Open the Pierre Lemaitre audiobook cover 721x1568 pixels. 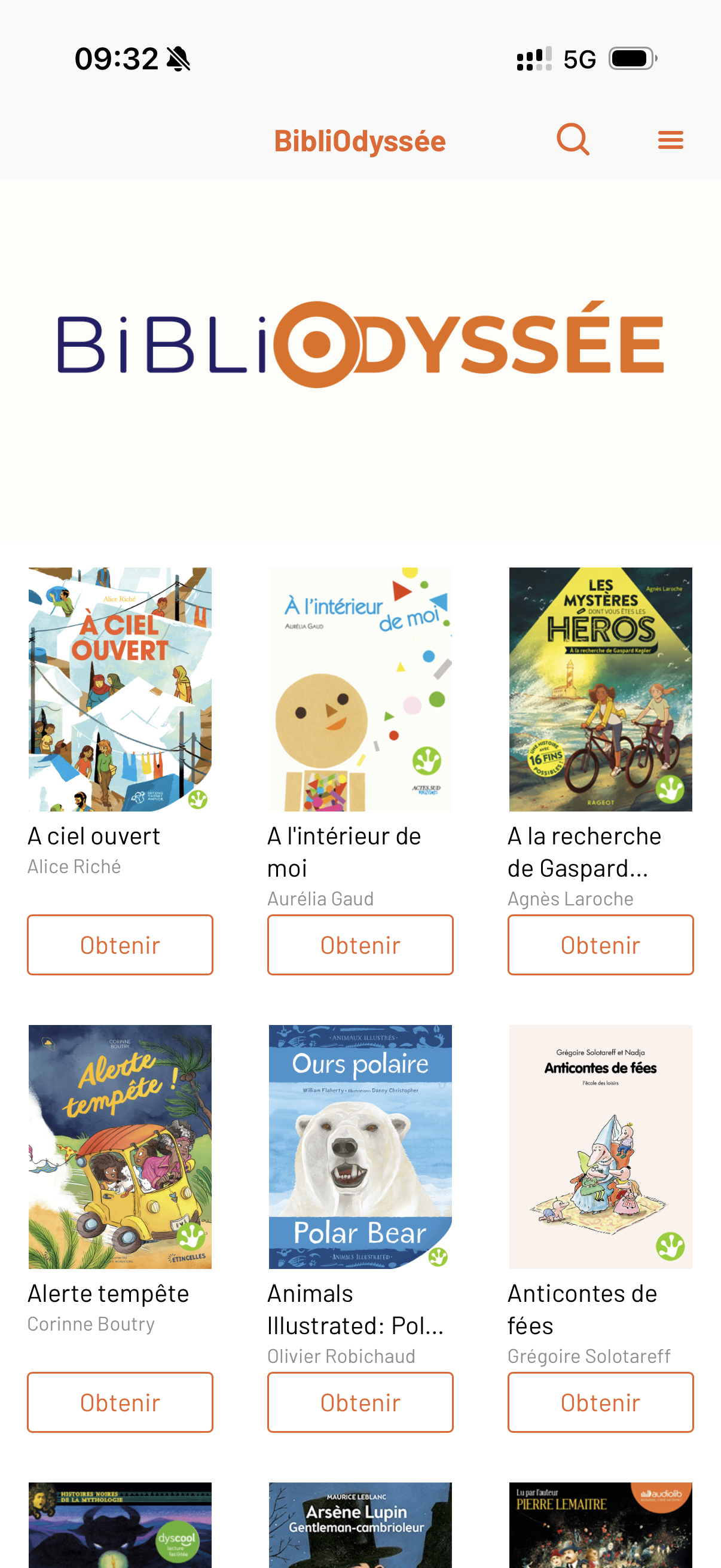(600, 1525)
